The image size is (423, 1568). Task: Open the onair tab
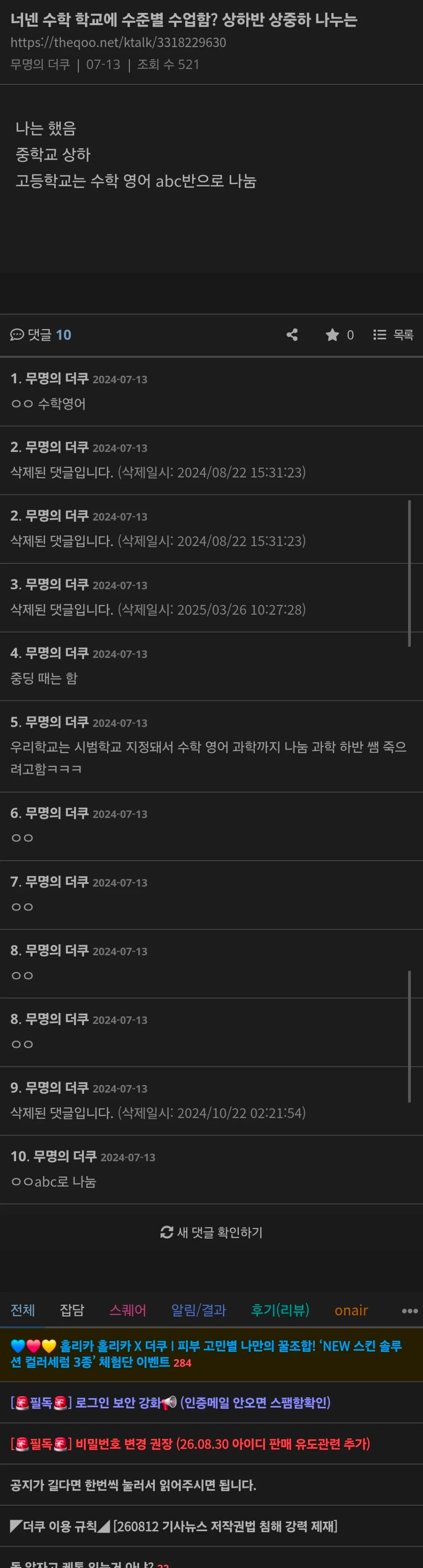click(x=351, y=1310)
